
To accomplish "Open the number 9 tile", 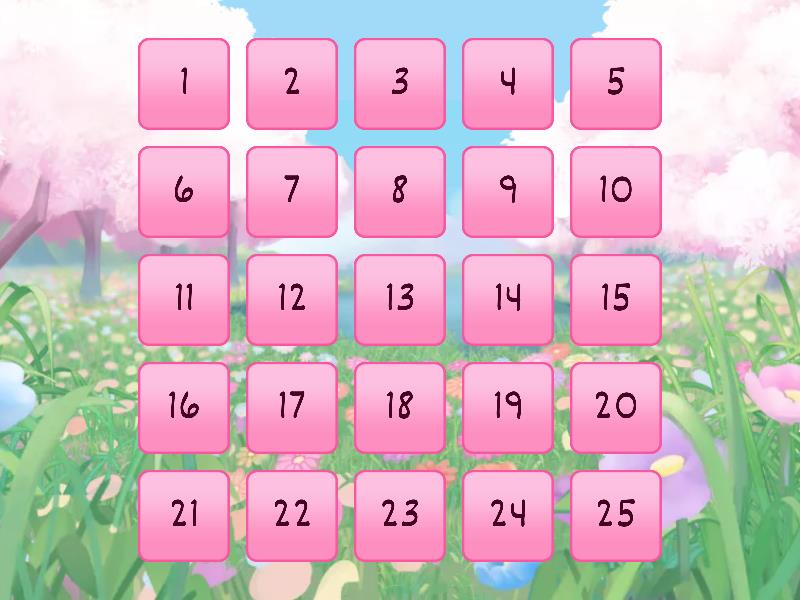I will [508, 192].
